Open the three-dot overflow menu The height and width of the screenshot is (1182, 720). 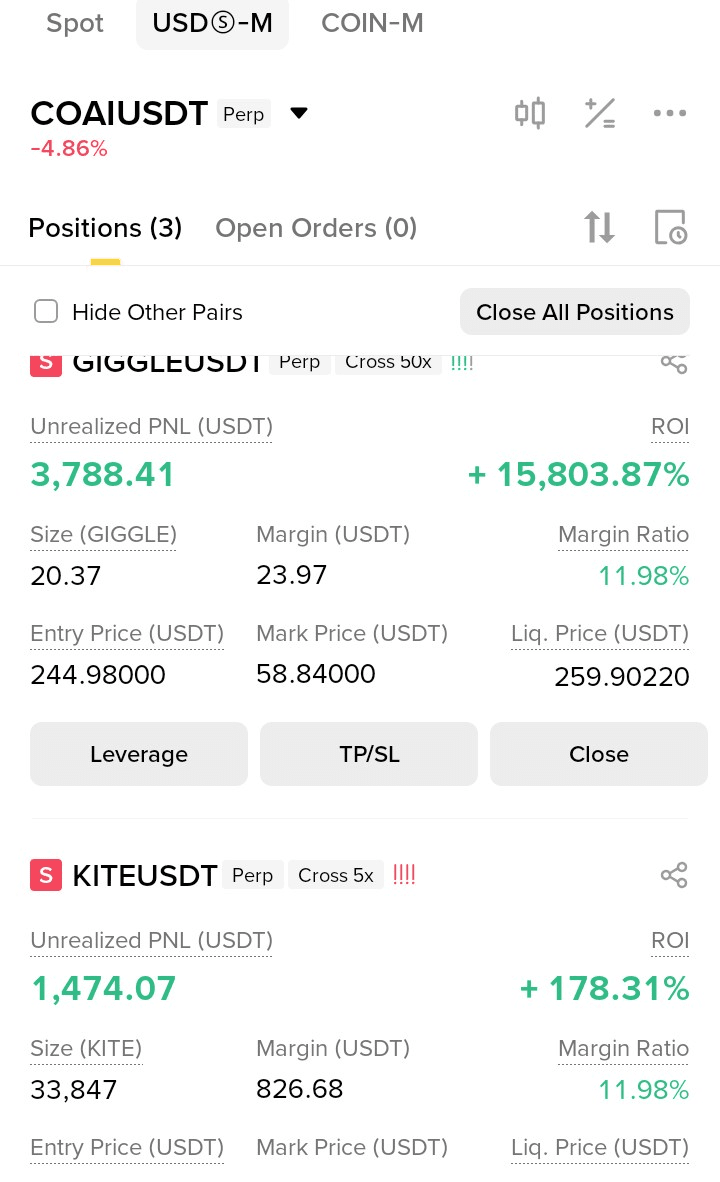[669, 113]
